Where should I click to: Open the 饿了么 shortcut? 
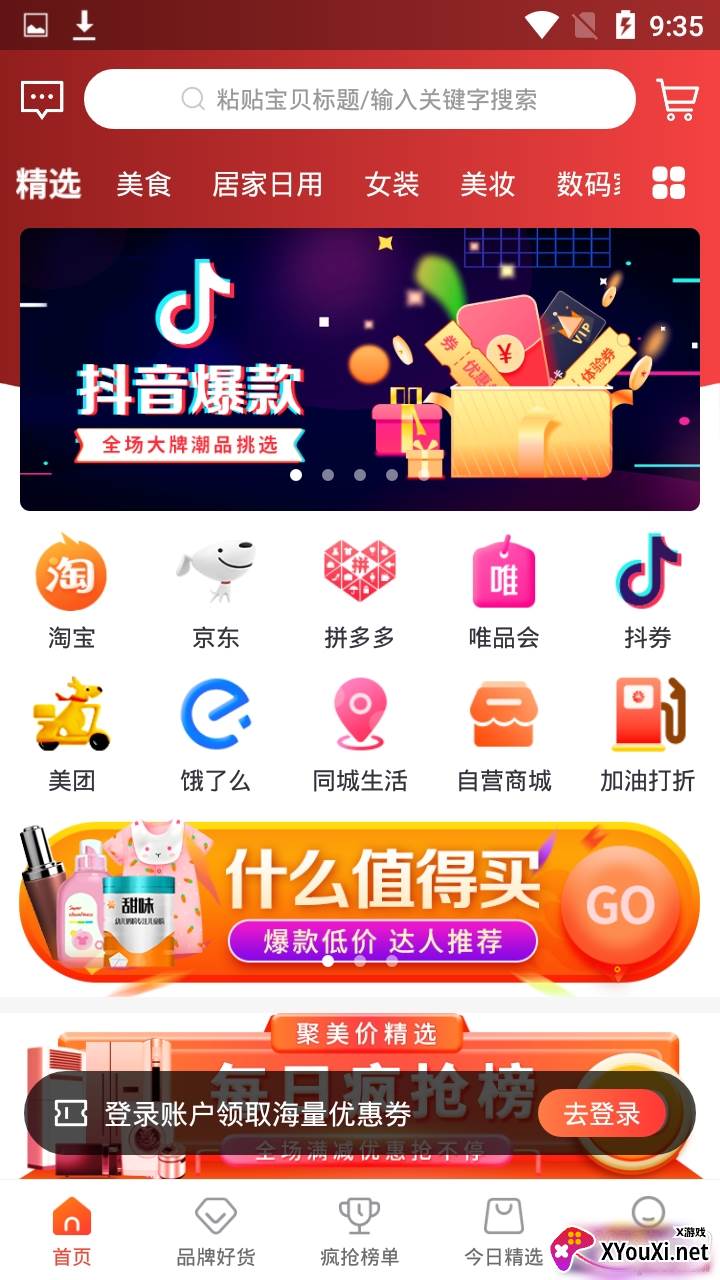(x=215, y=734)
